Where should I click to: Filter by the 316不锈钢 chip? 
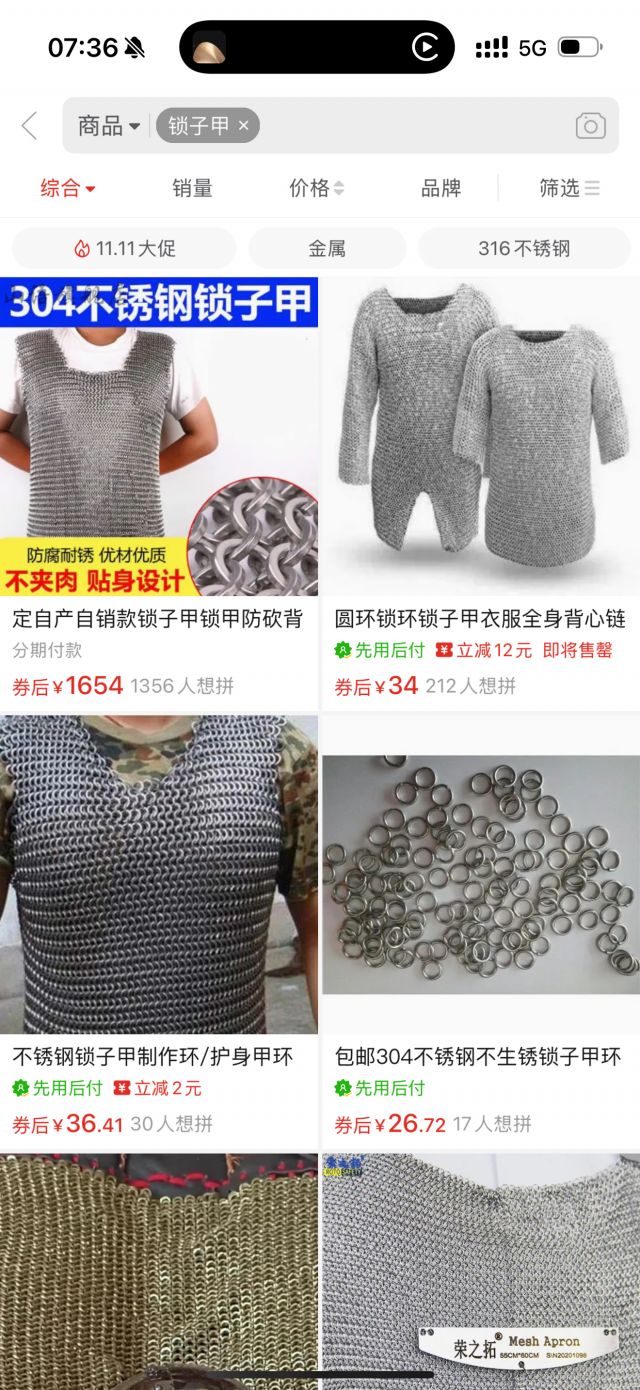[523, 248]
